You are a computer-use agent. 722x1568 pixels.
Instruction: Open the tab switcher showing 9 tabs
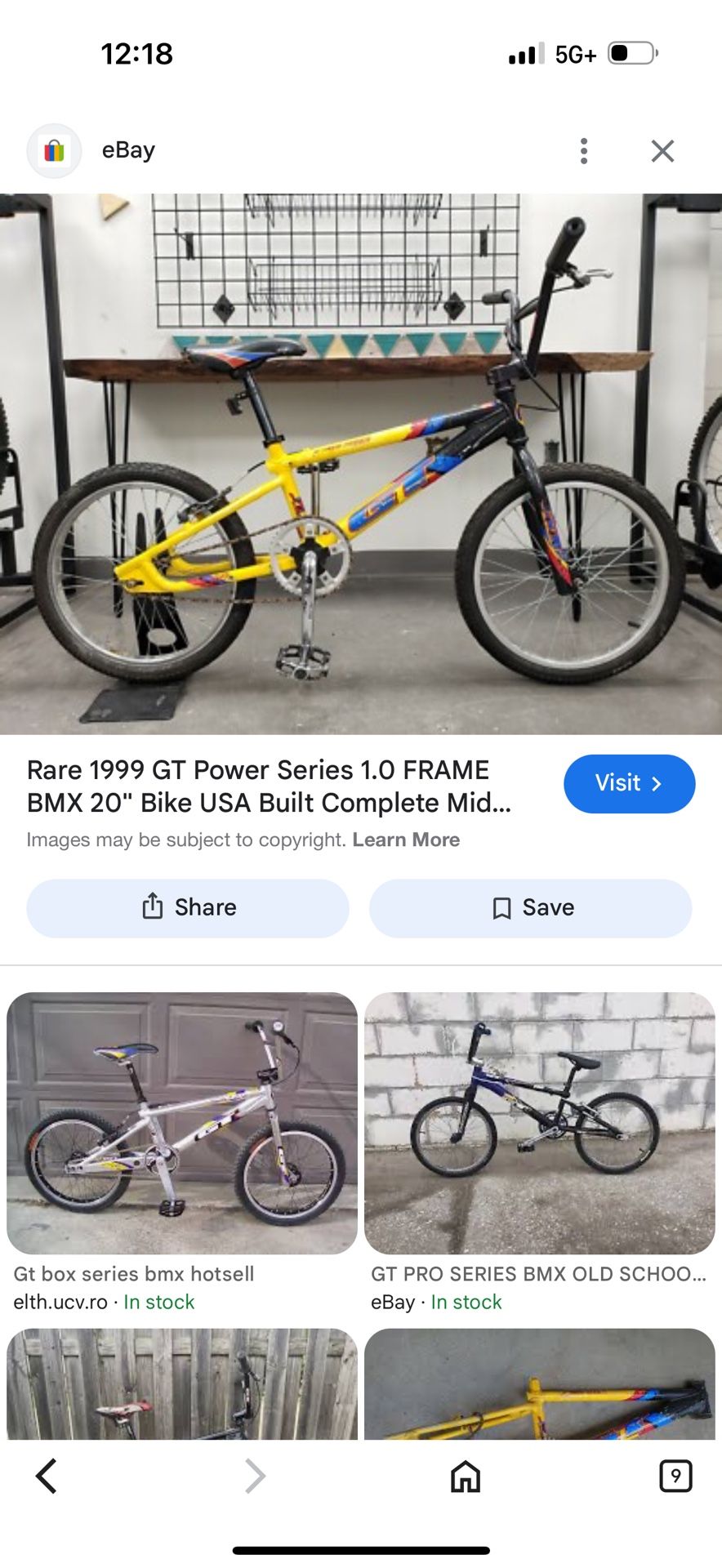675,1476
